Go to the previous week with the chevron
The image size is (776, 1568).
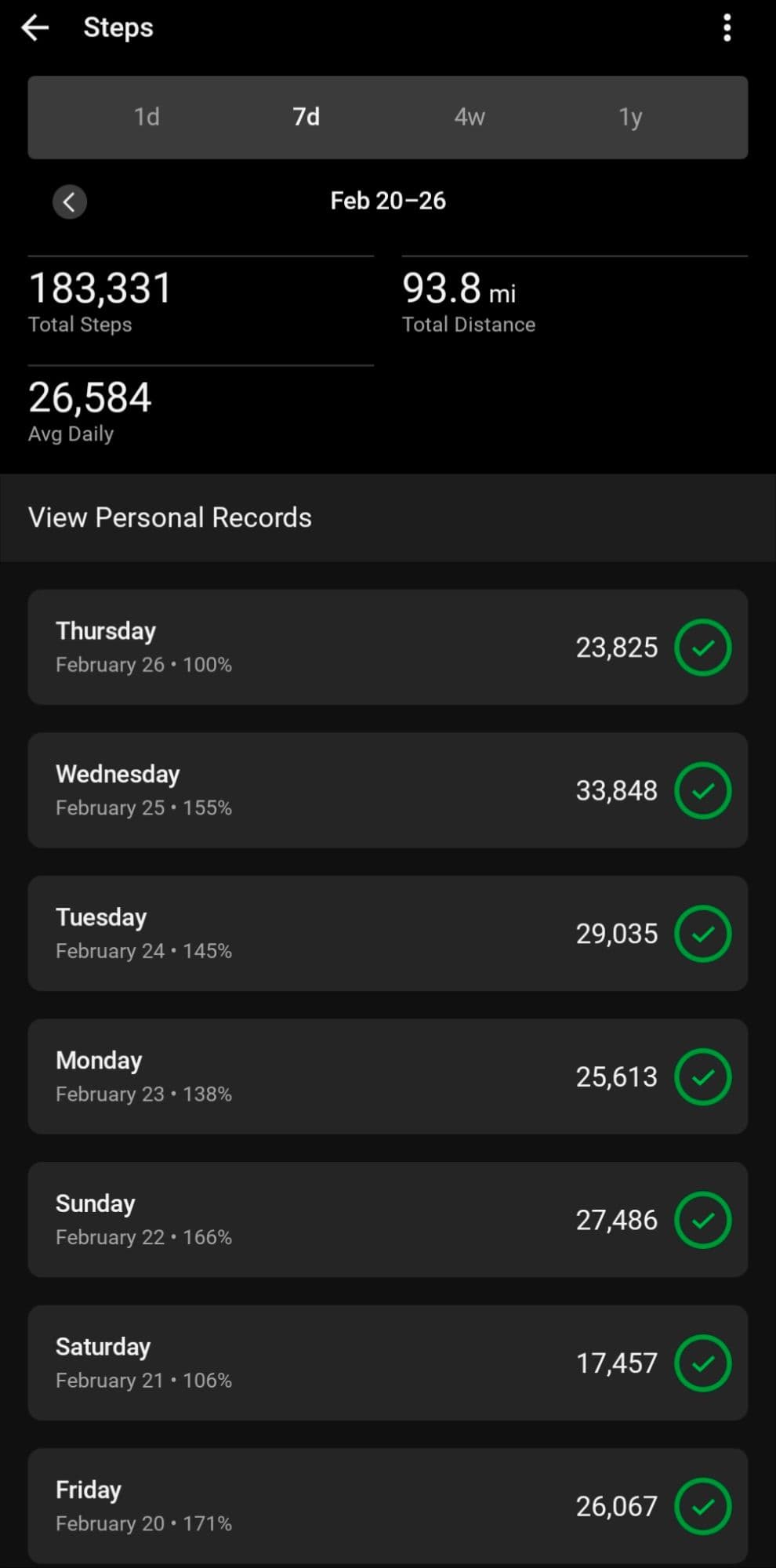(70, 202)
